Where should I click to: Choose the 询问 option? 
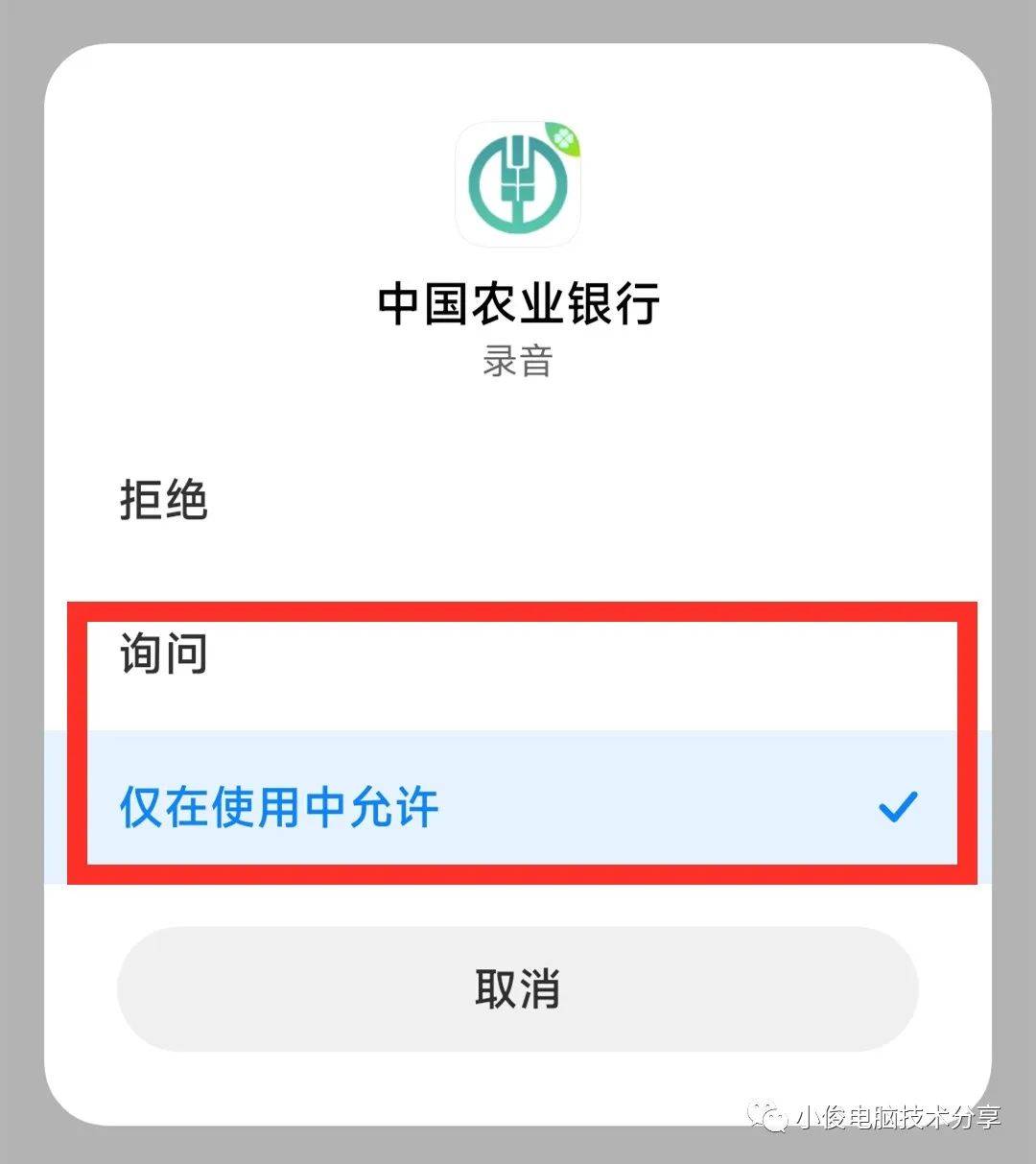tap(164, 654)
